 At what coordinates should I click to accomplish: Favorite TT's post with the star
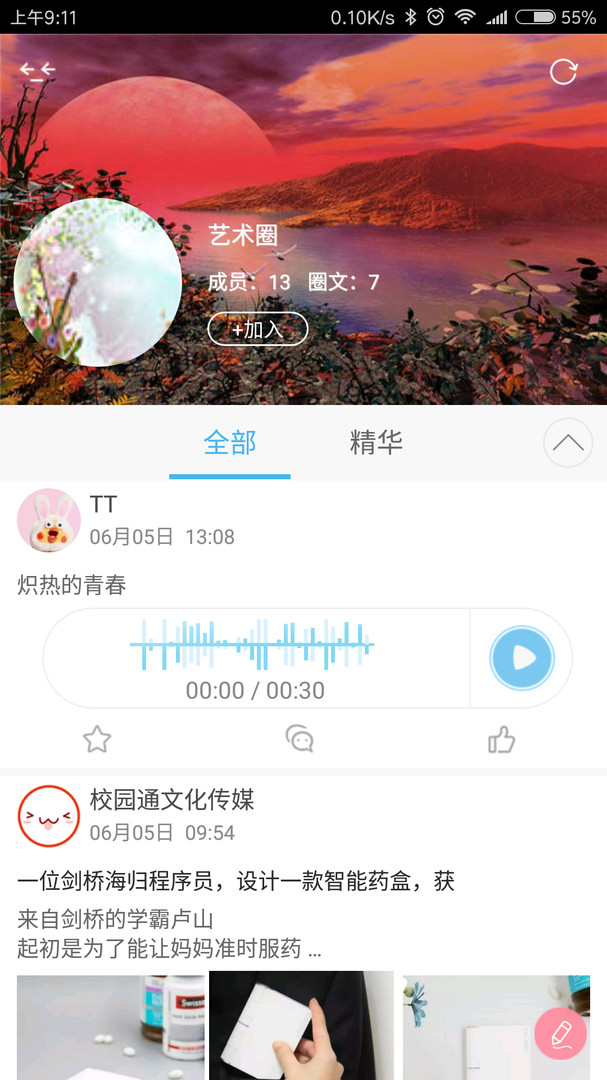(97, 740)
